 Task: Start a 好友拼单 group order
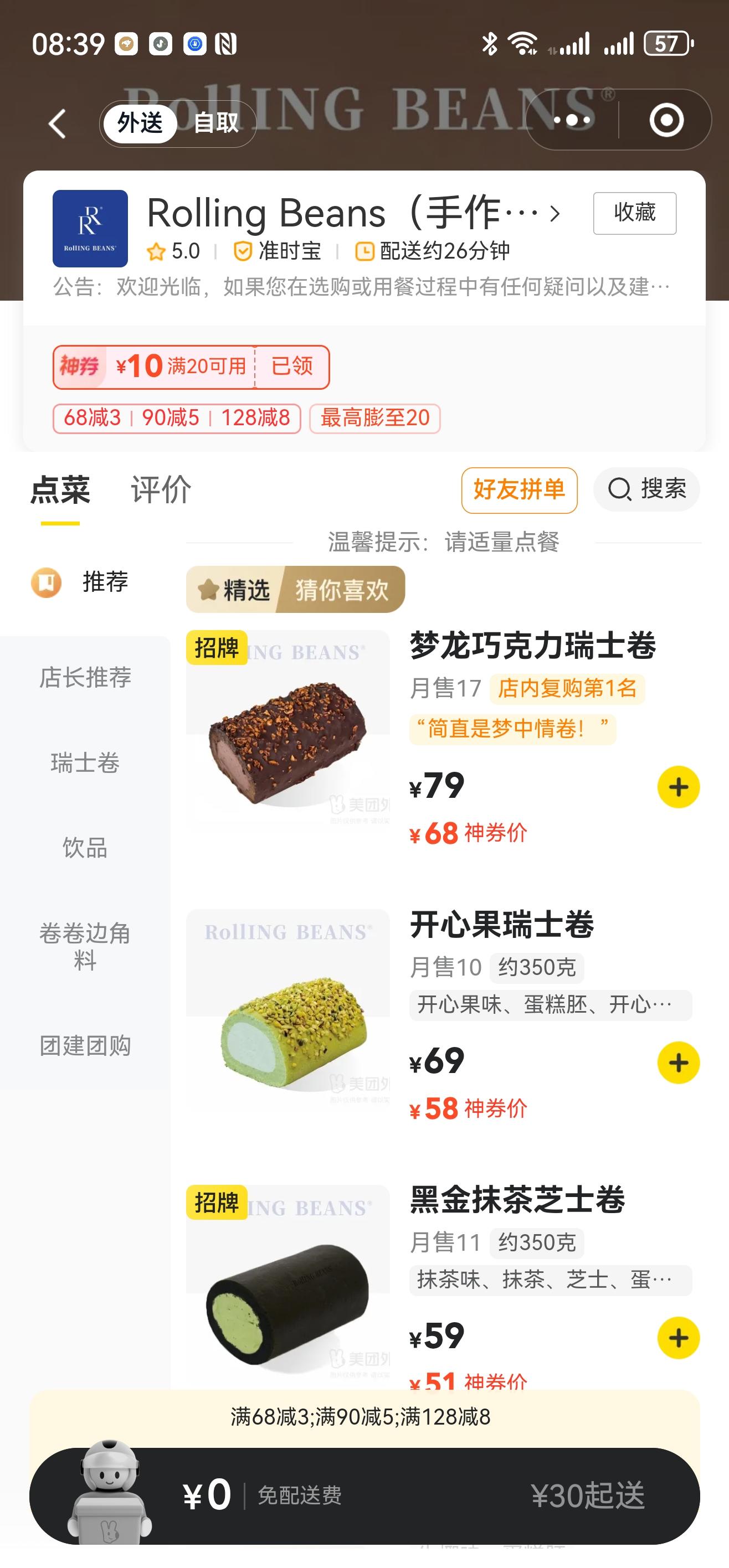pos(519,490)
